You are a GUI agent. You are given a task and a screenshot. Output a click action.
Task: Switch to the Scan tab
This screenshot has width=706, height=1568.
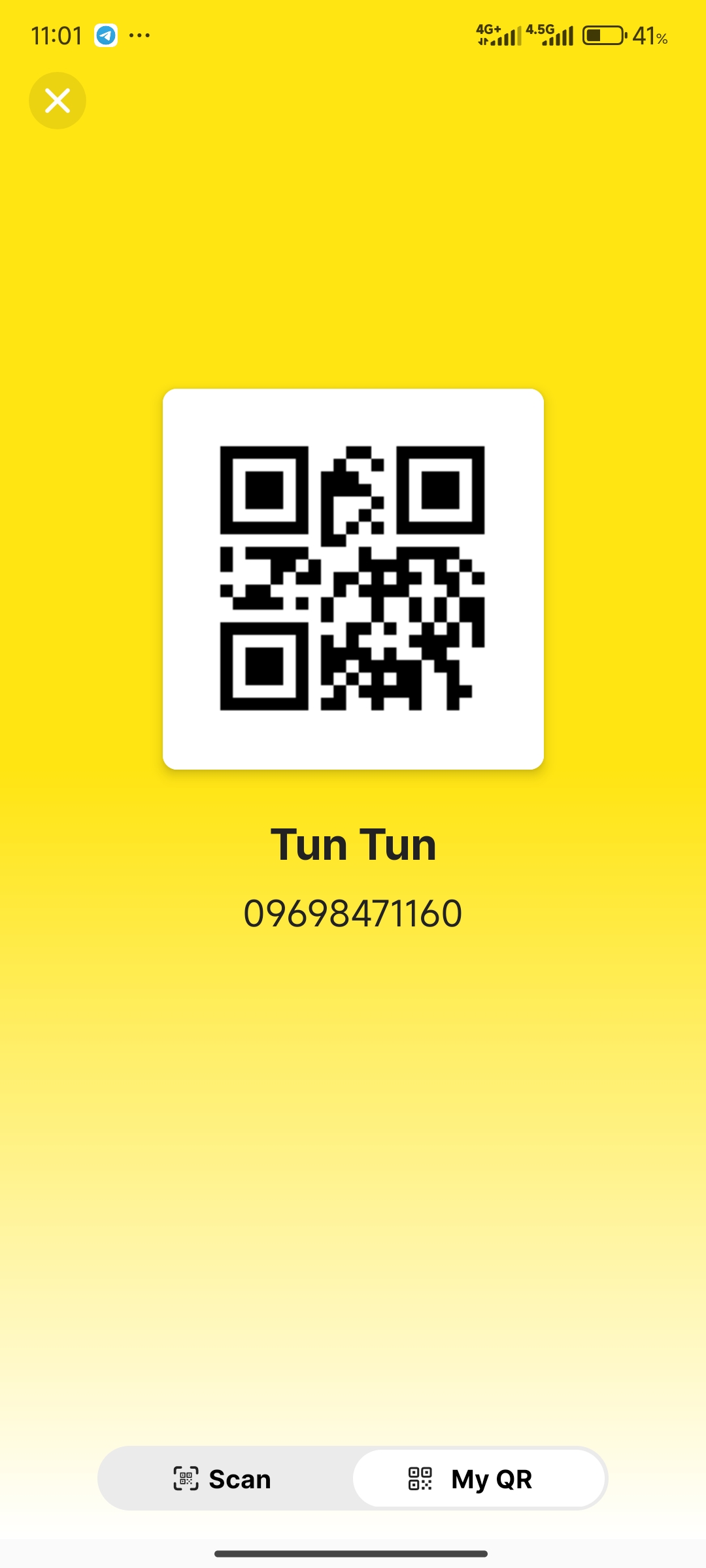(224, 1479)
